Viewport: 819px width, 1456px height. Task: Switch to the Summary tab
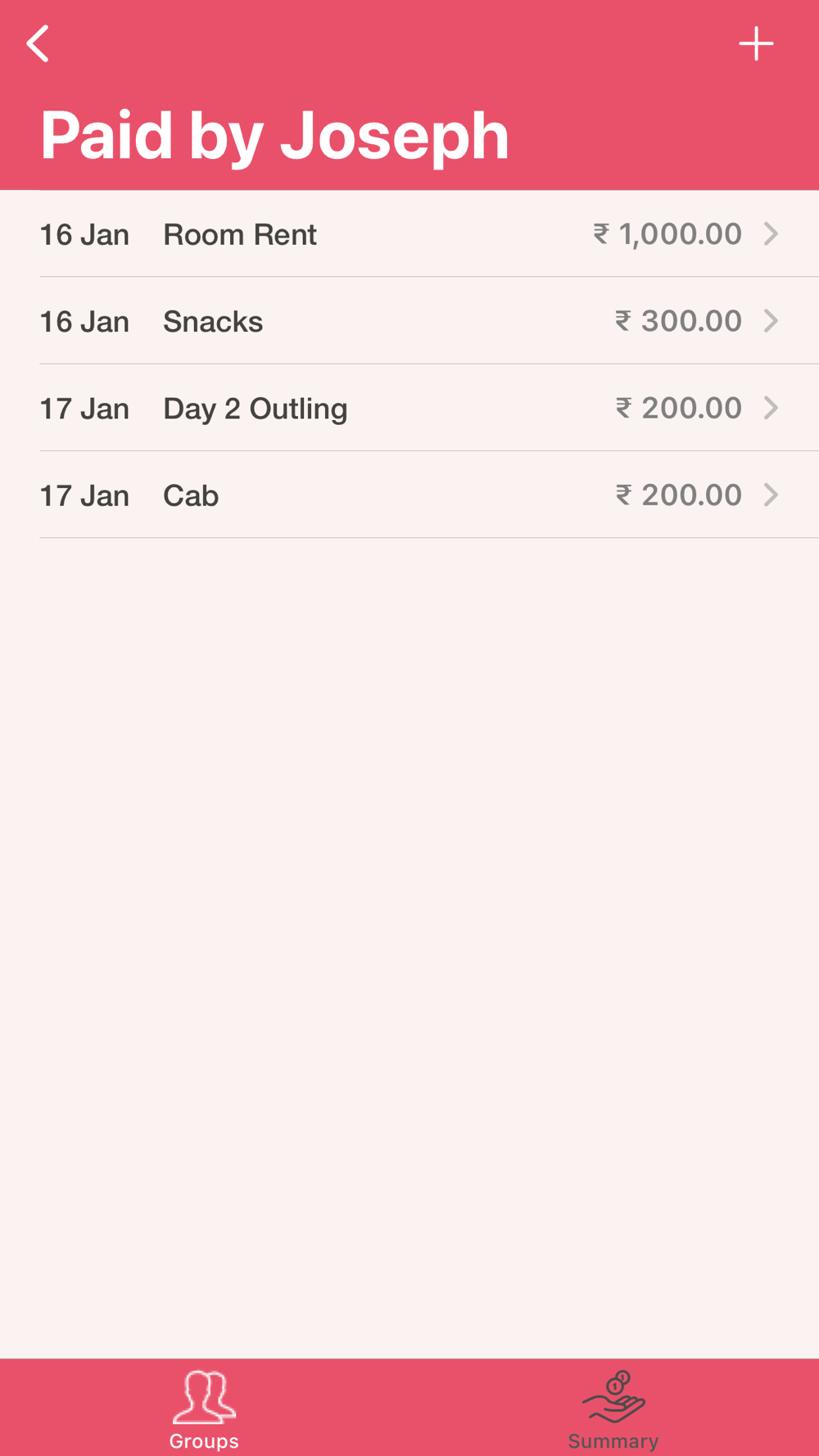(613, 1409)
